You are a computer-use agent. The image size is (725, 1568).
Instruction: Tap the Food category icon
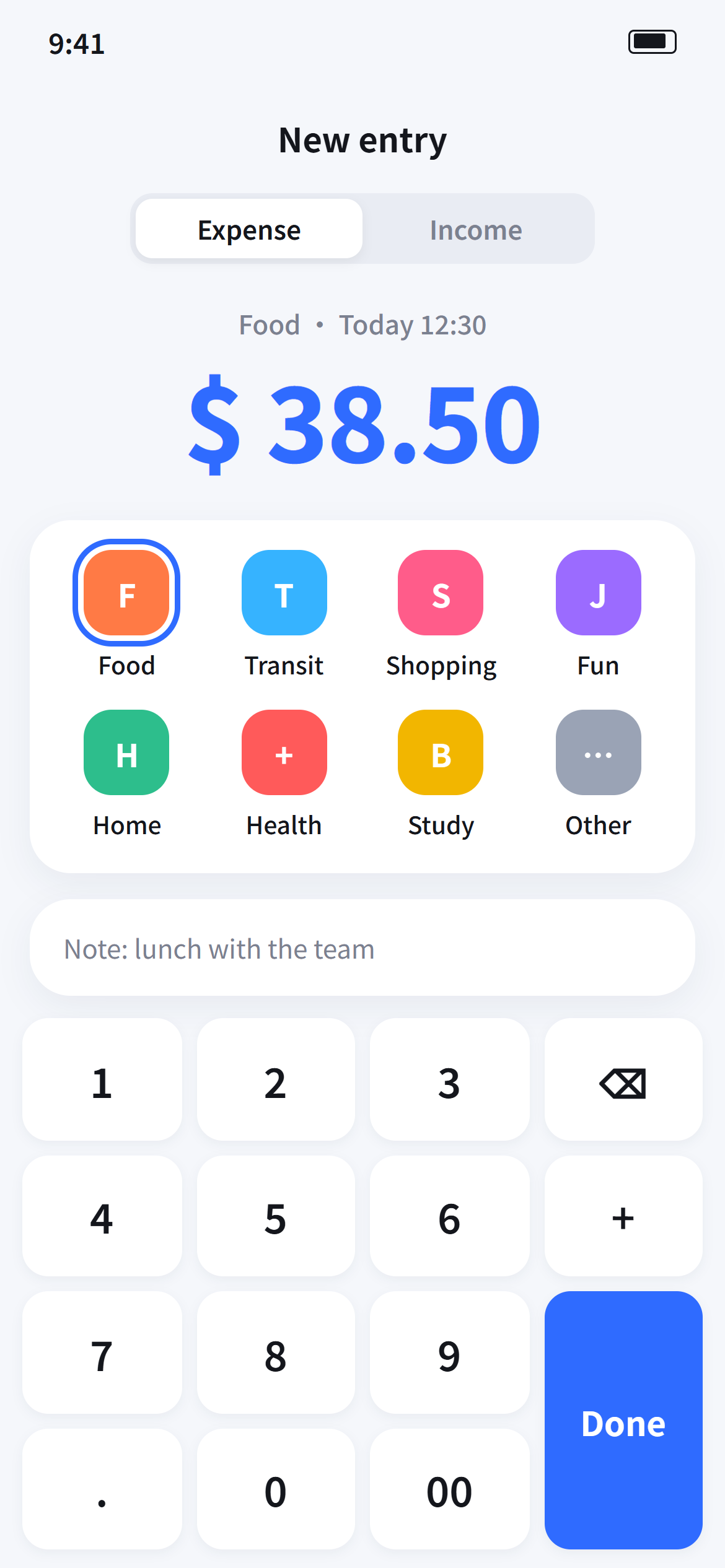[126, 593]
